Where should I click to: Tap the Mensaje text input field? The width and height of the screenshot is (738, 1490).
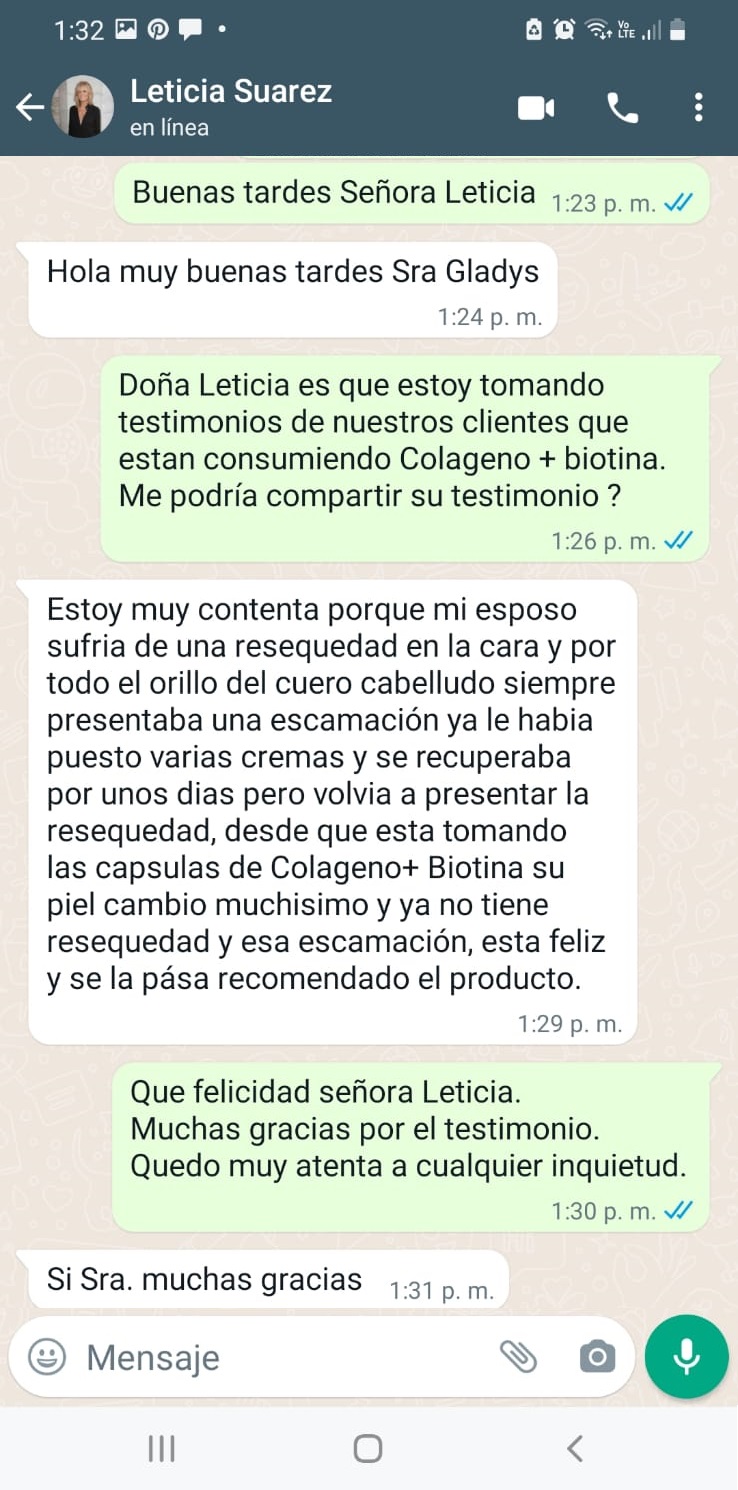tap(250, 1357)
